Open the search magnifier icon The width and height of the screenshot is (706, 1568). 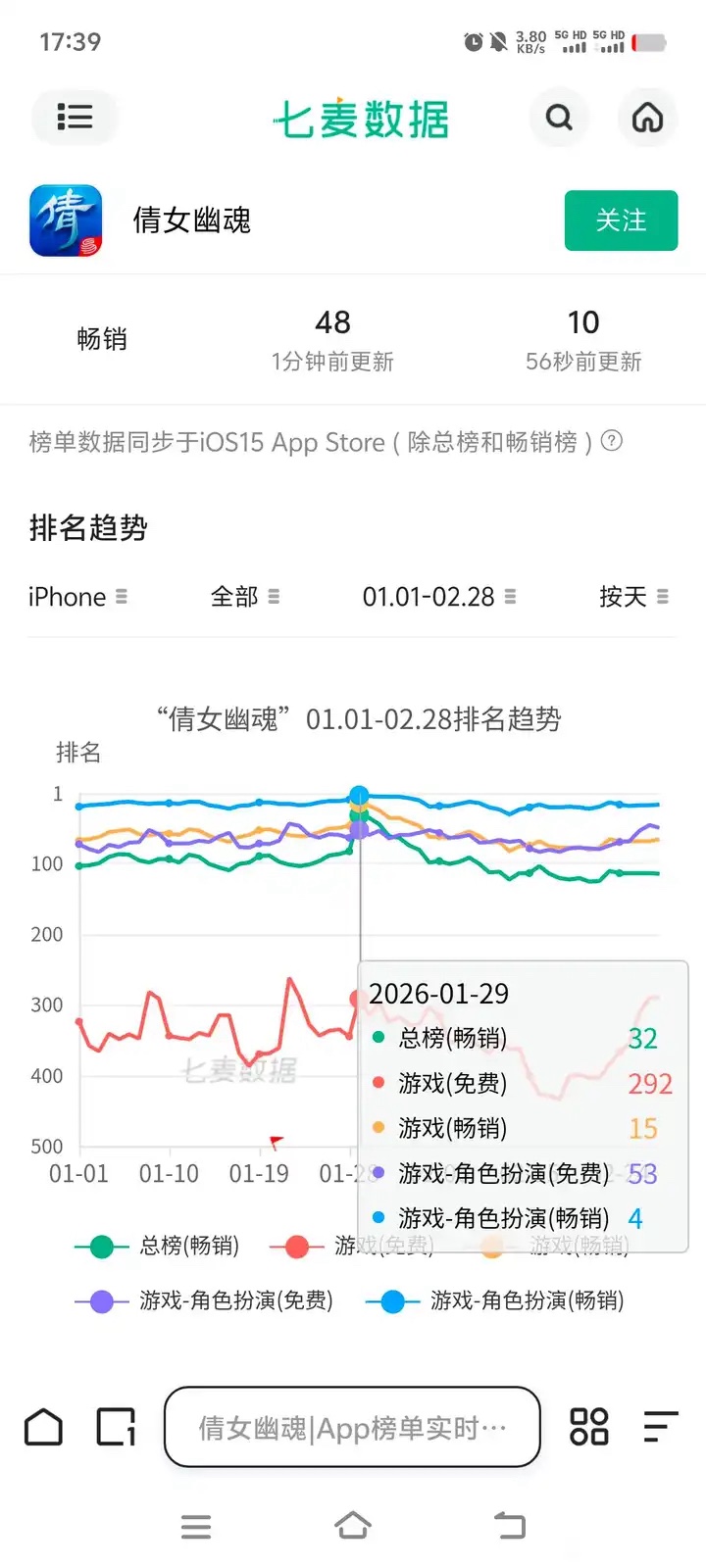(x=559, y=118)
